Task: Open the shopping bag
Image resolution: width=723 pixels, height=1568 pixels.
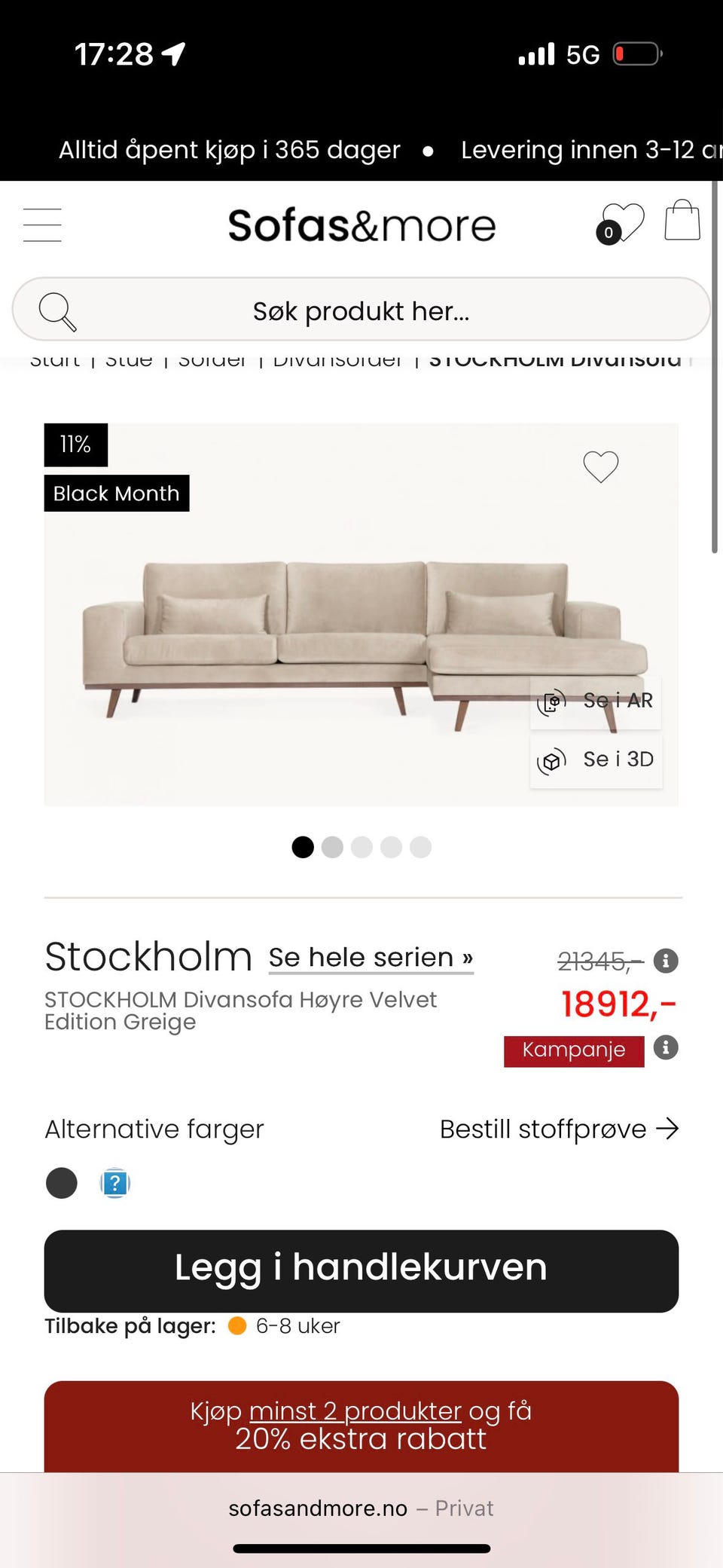Action: click(x=682, y=222)
